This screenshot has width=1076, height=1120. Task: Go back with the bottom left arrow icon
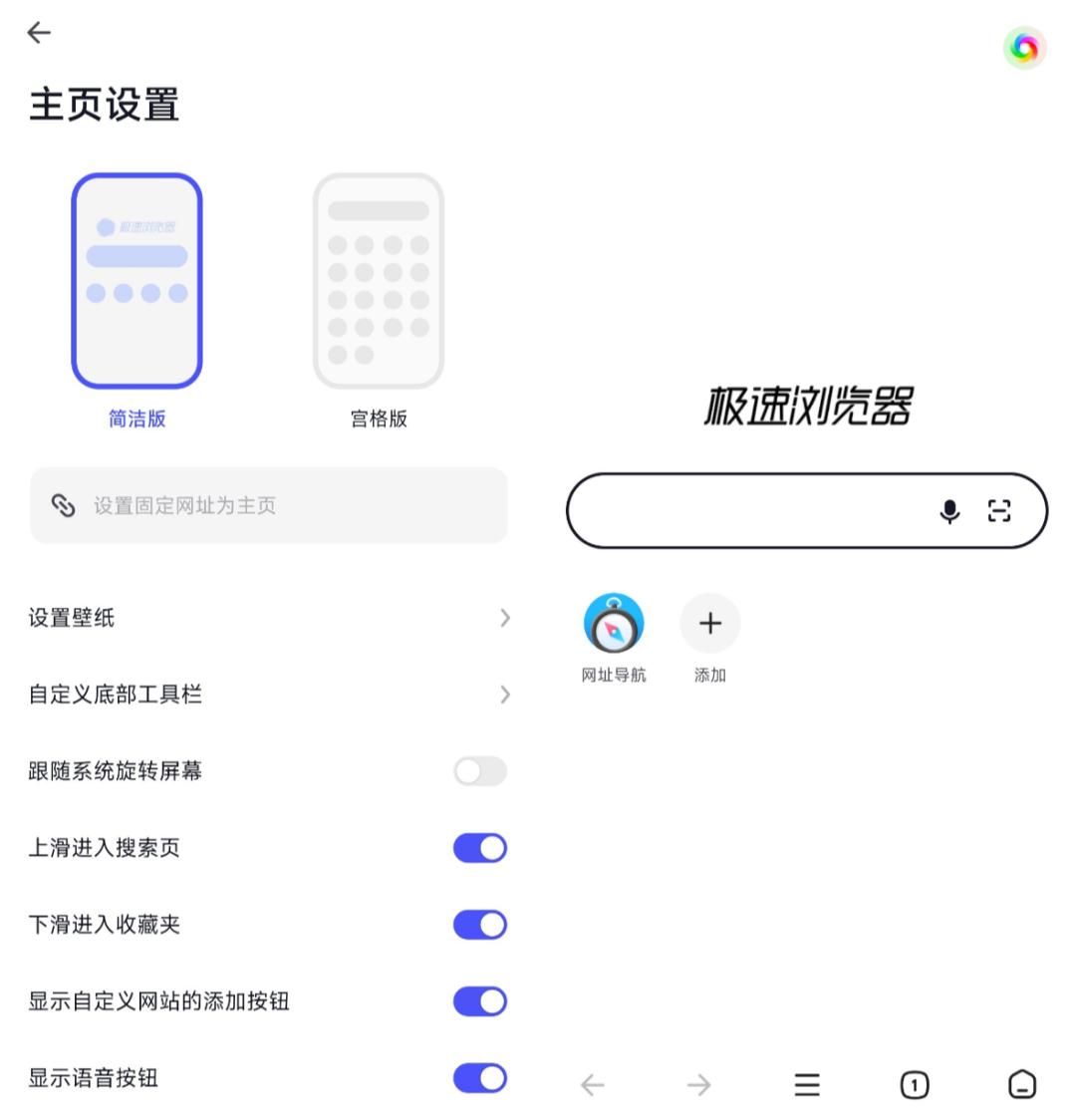(592, 1085)
